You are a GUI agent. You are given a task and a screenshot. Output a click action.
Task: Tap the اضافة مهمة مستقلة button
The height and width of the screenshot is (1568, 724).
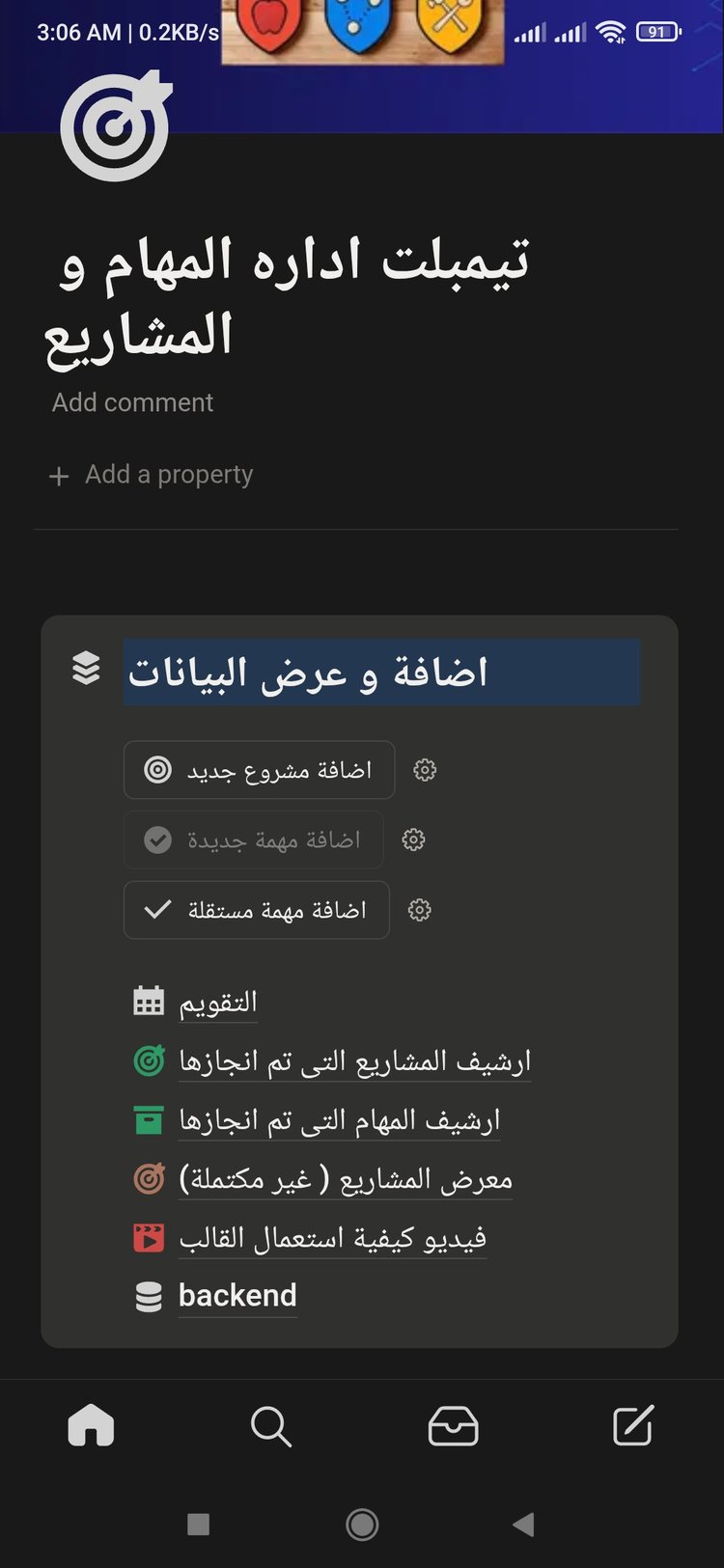click(256, 910)
